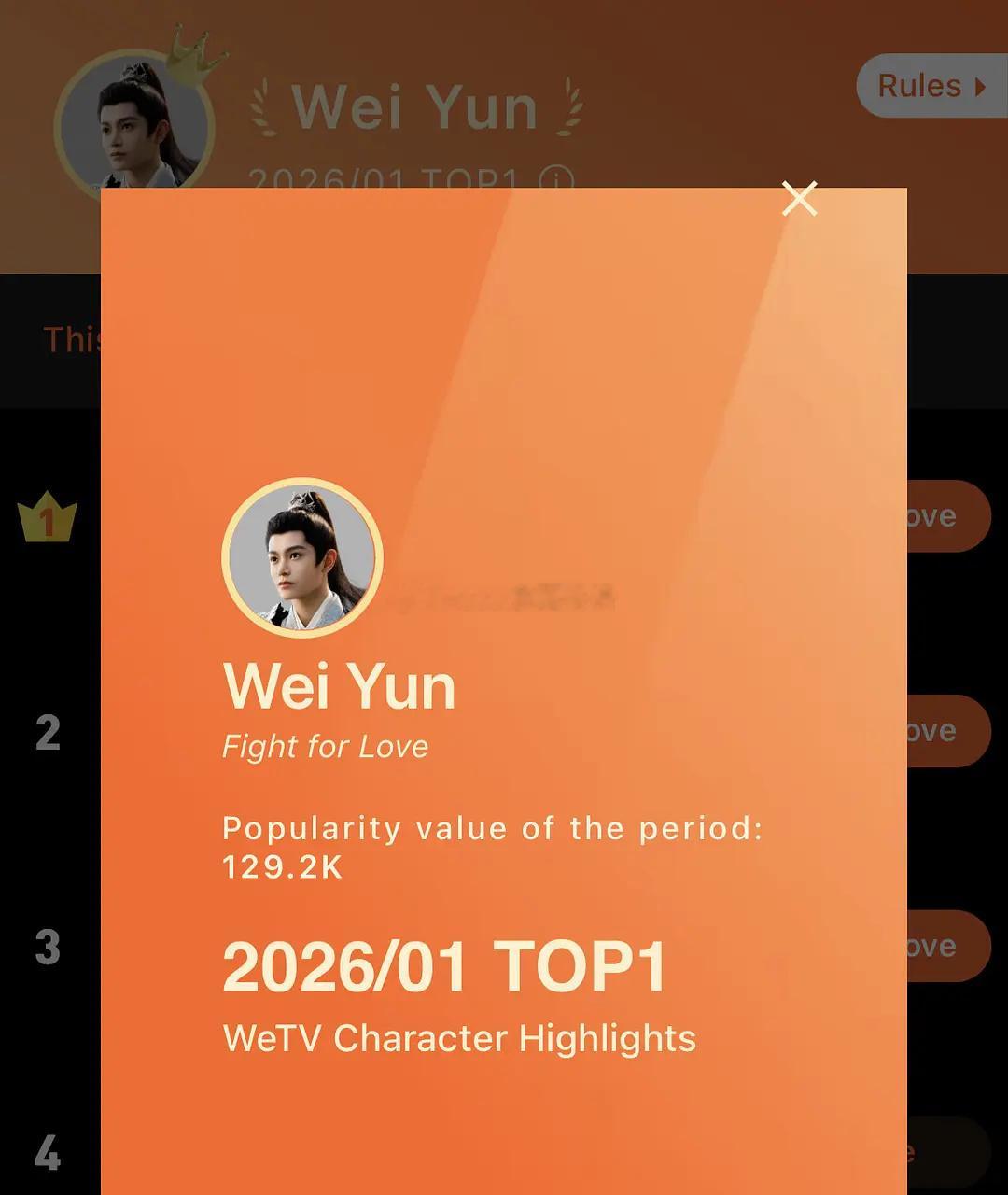Click the popularity value 129.2K counter
1008x1195 pixels.
click(x=282, y=868)
